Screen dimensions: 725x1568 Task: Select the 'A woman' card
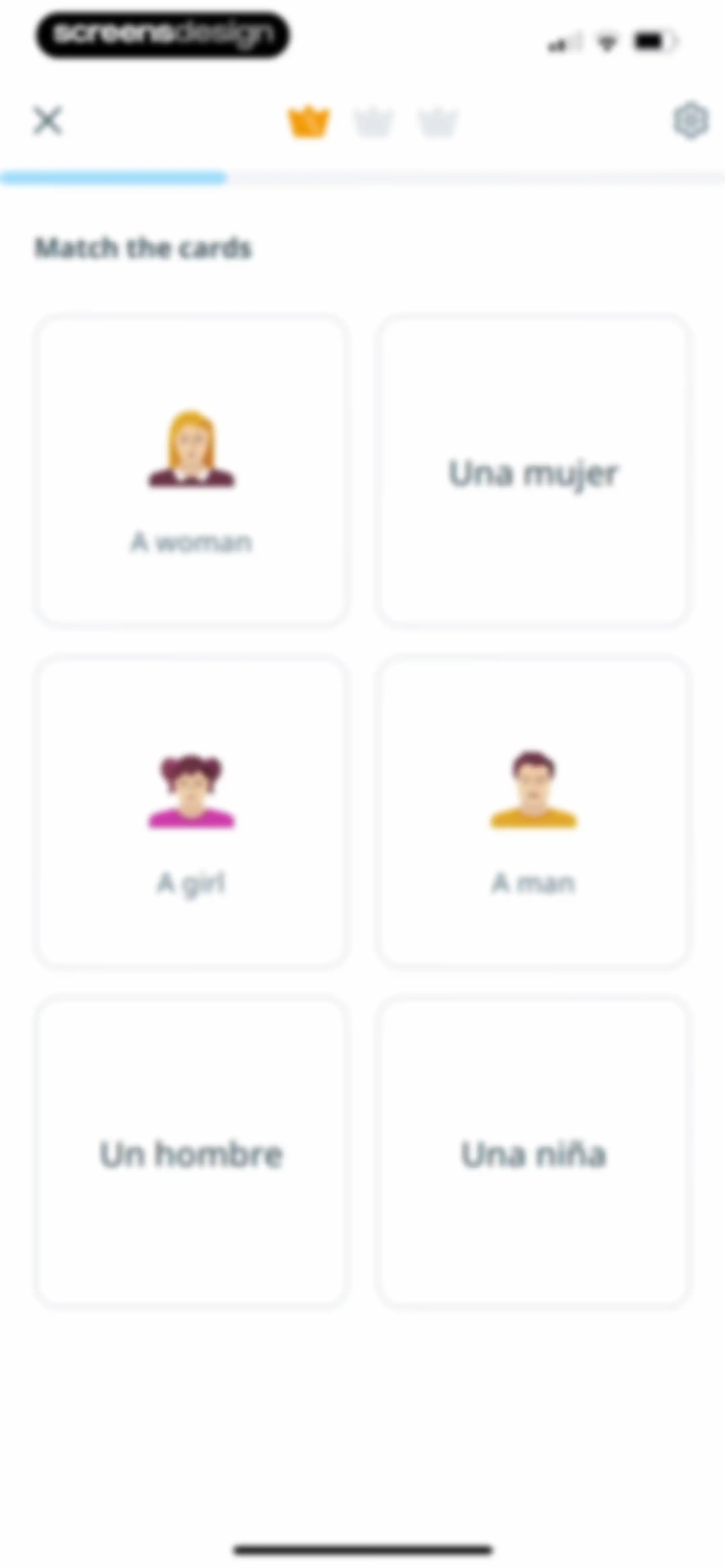click(x=191, y=470)
